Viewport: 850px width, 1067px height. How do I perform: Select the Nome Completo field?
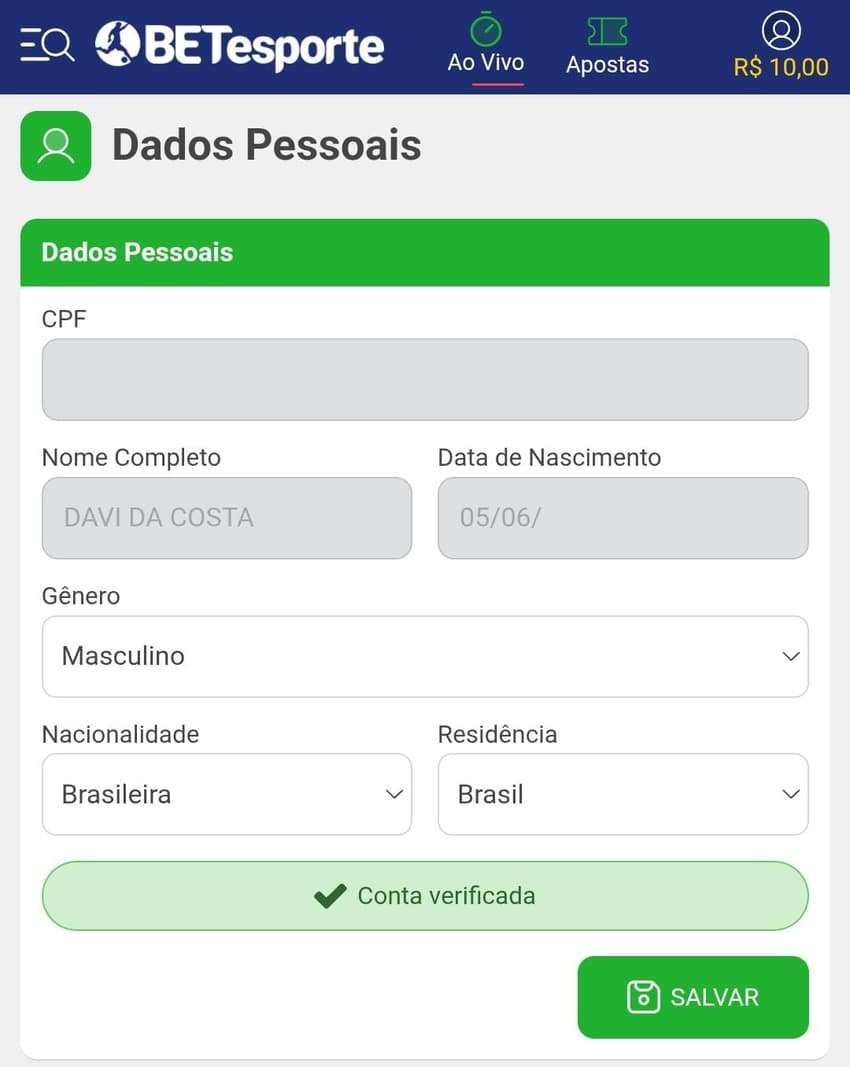tap(226, 518)
